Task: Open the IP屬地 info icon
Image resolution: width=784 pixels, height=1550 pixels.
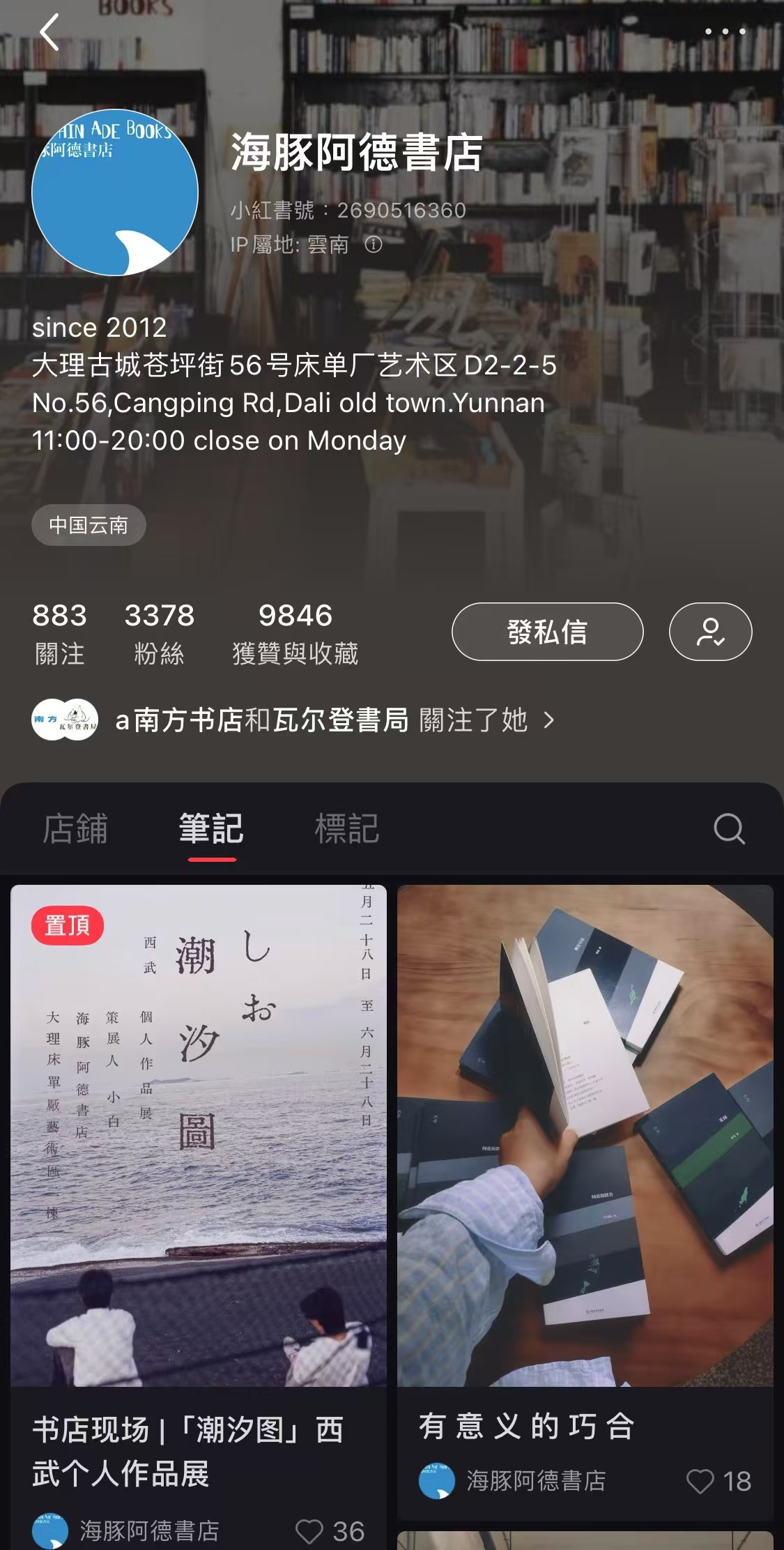Action: tap(374, 244)
